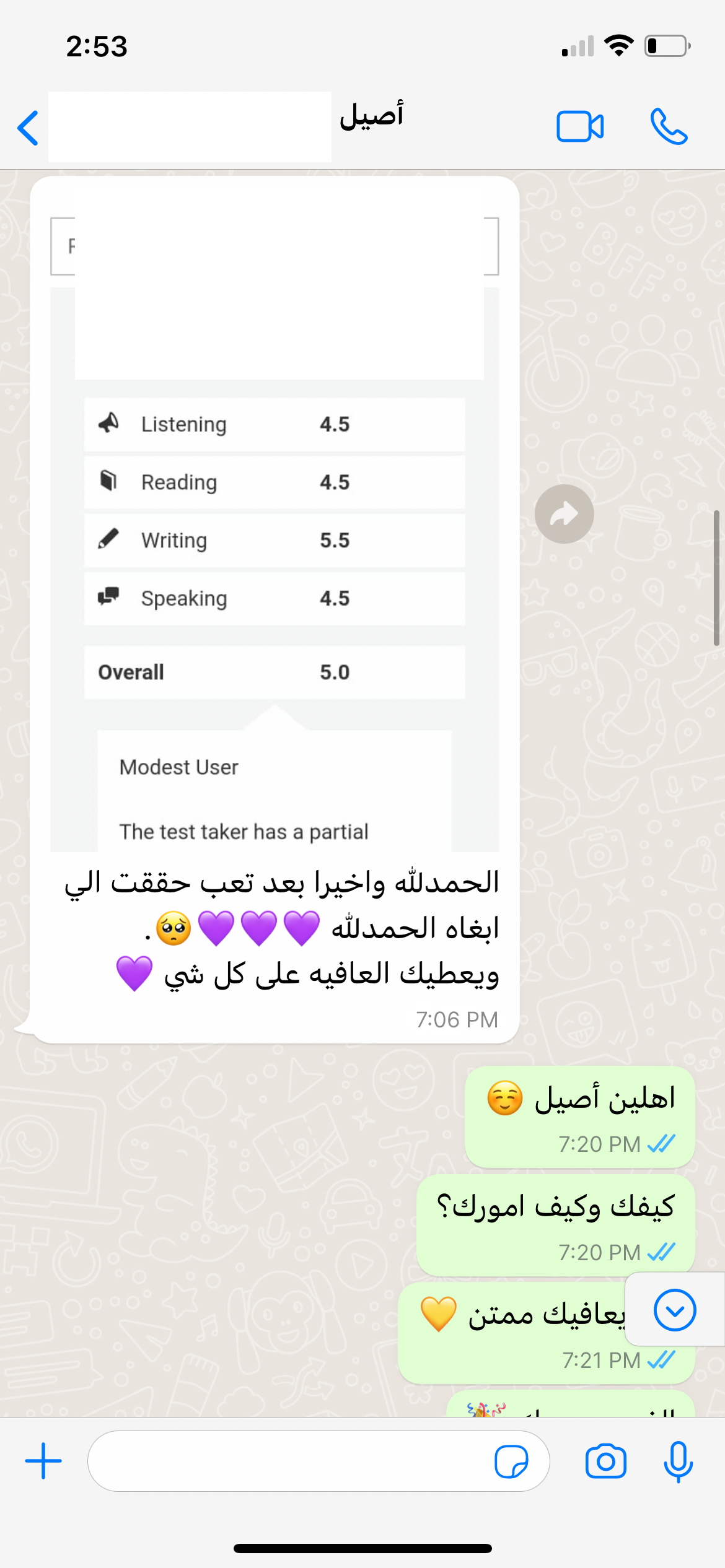Record a voice message

678,1461
